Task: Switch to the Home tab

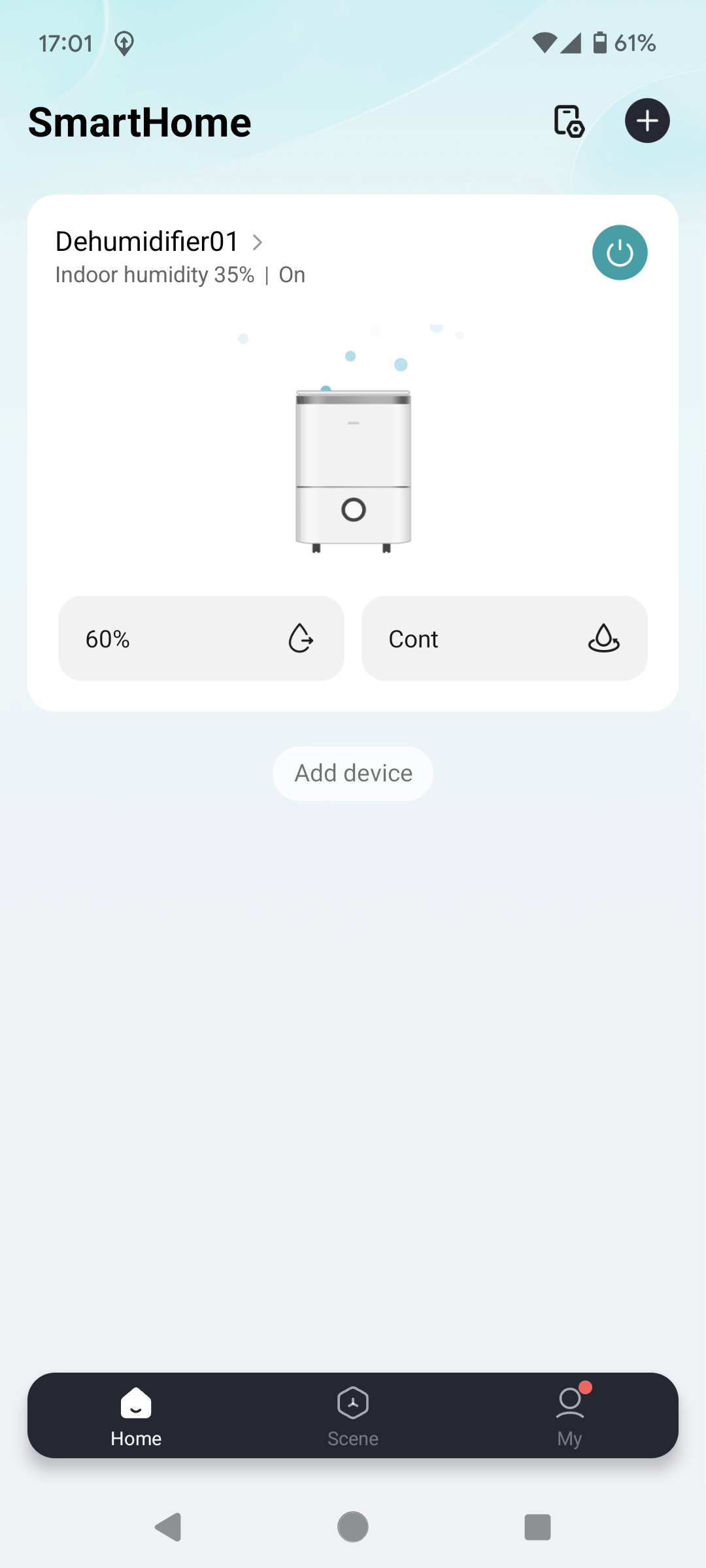Action: coord(136,1415)
